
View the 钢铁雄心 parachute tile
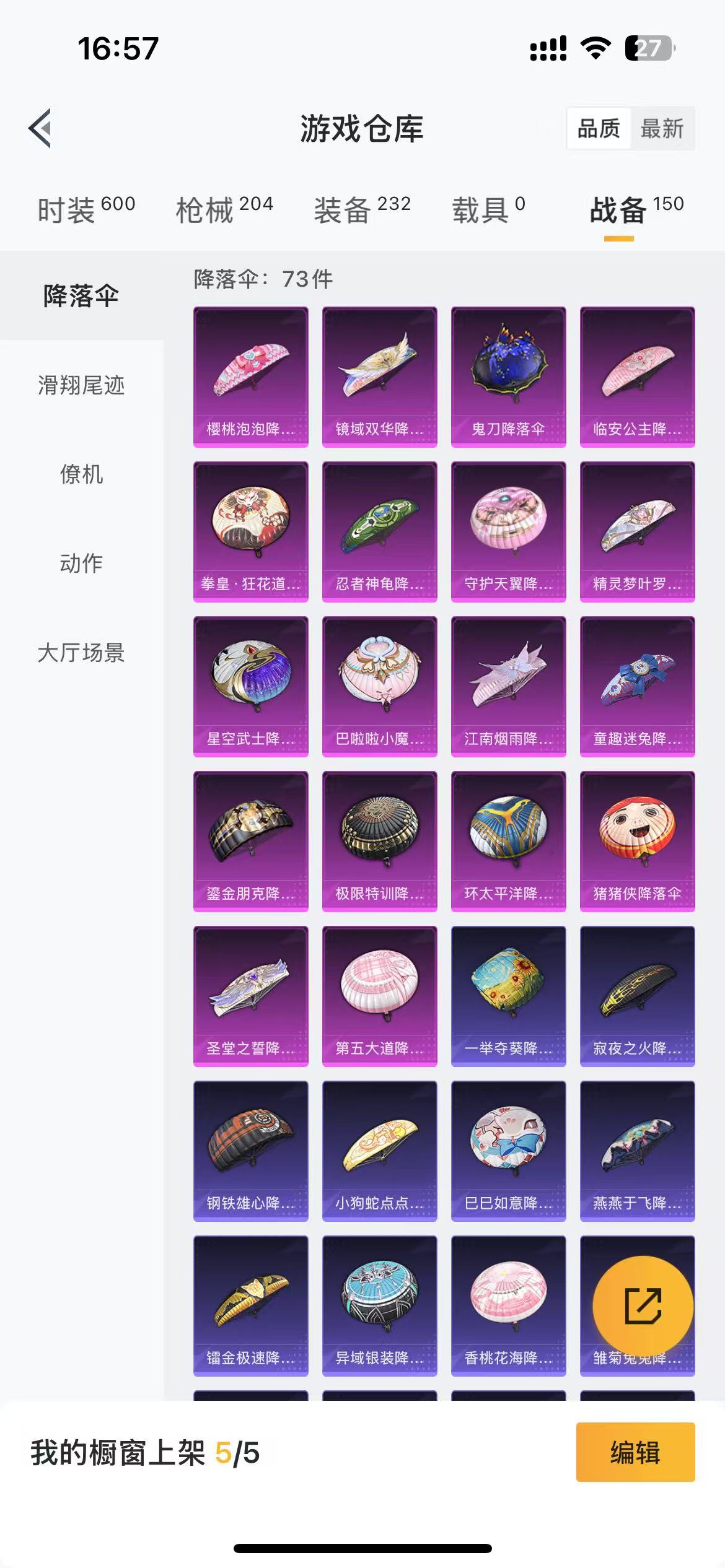(250, 1151)
